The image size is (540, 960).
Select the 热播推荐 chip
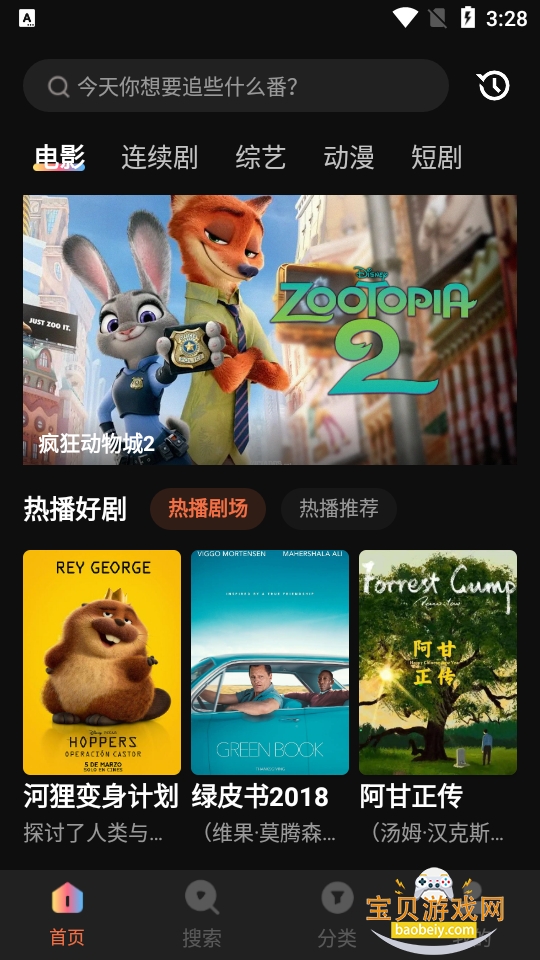click(x=339, y=508)
